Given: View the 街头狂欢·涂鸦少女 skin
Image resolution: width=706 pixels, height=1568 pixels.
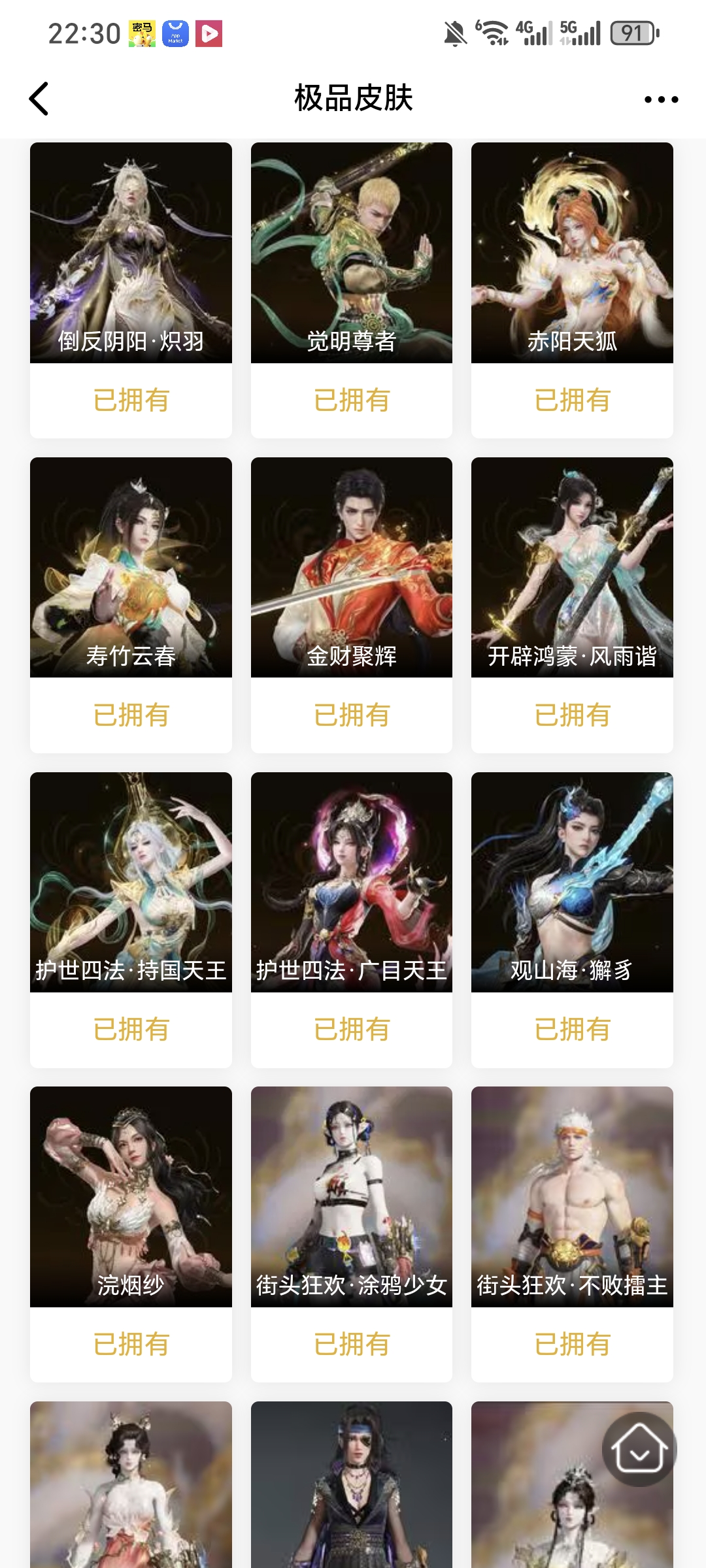Looking at the screenshot, I should [352, 1196].
